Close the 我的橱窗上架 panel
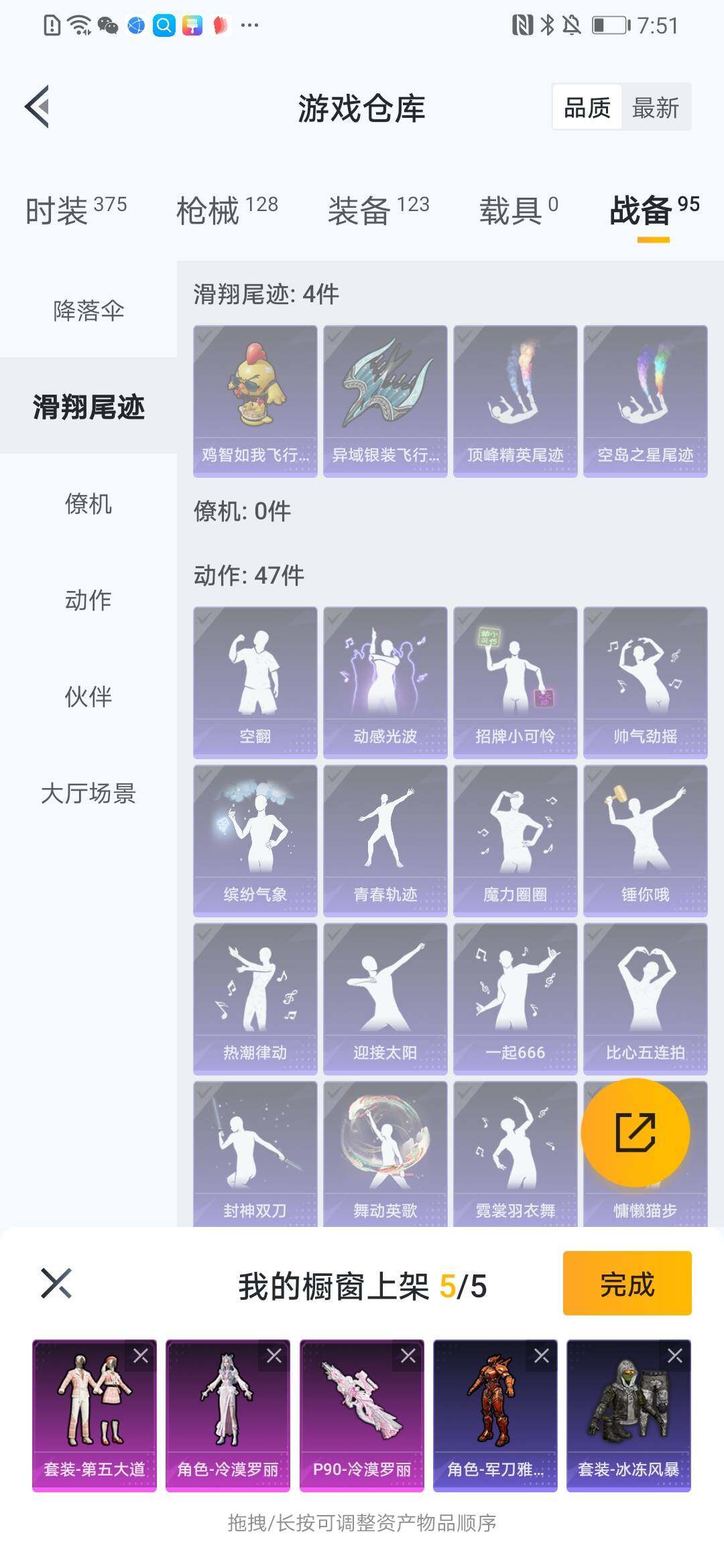Screen dimensions: 724x1568 [x=56, y=1283]
